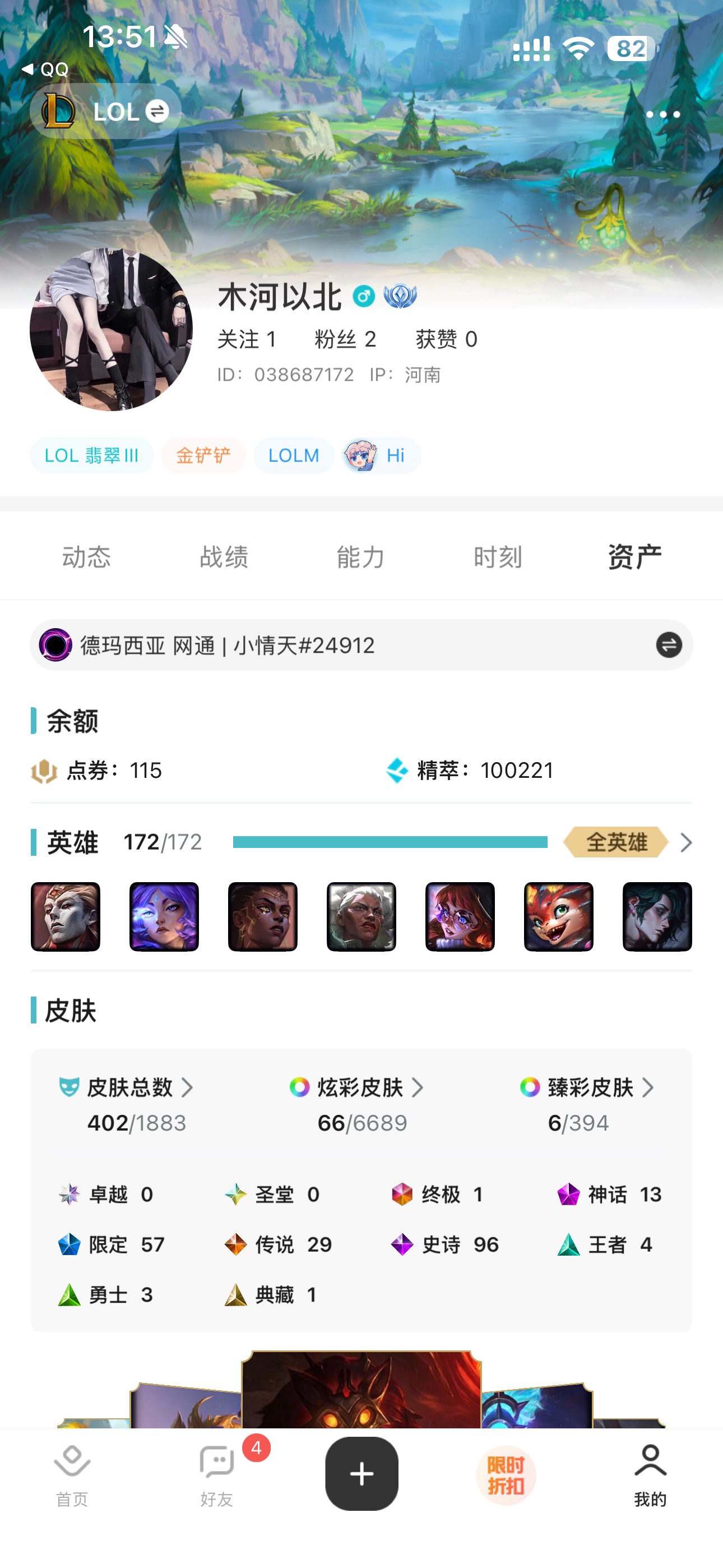Switch to the 动态 tab
Viewport: 723px width, 1568px height.
click(86, 556)
